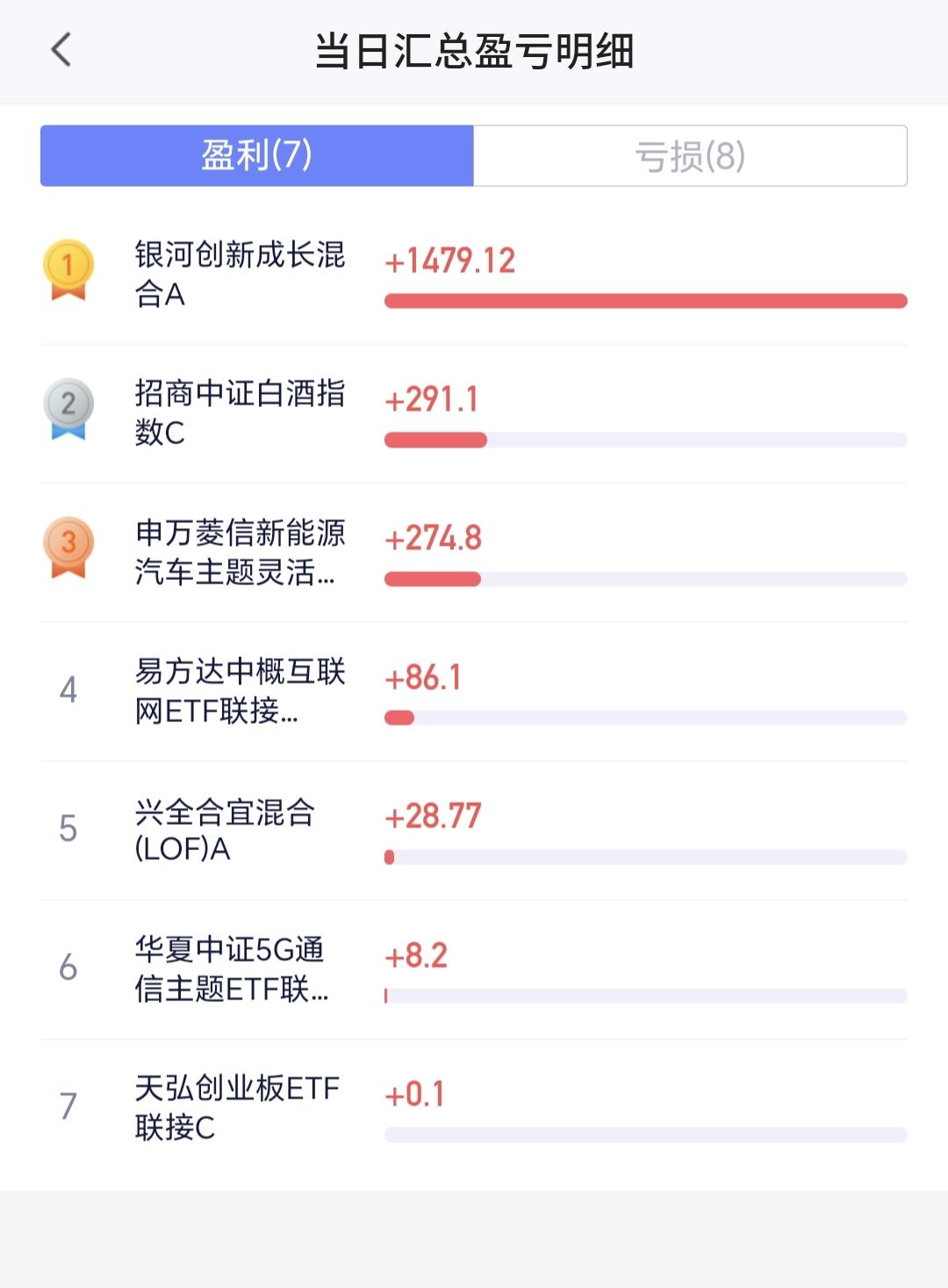Select the 盈利(7) tab
Screen dimensions: 948x1288
coord(257,156)
